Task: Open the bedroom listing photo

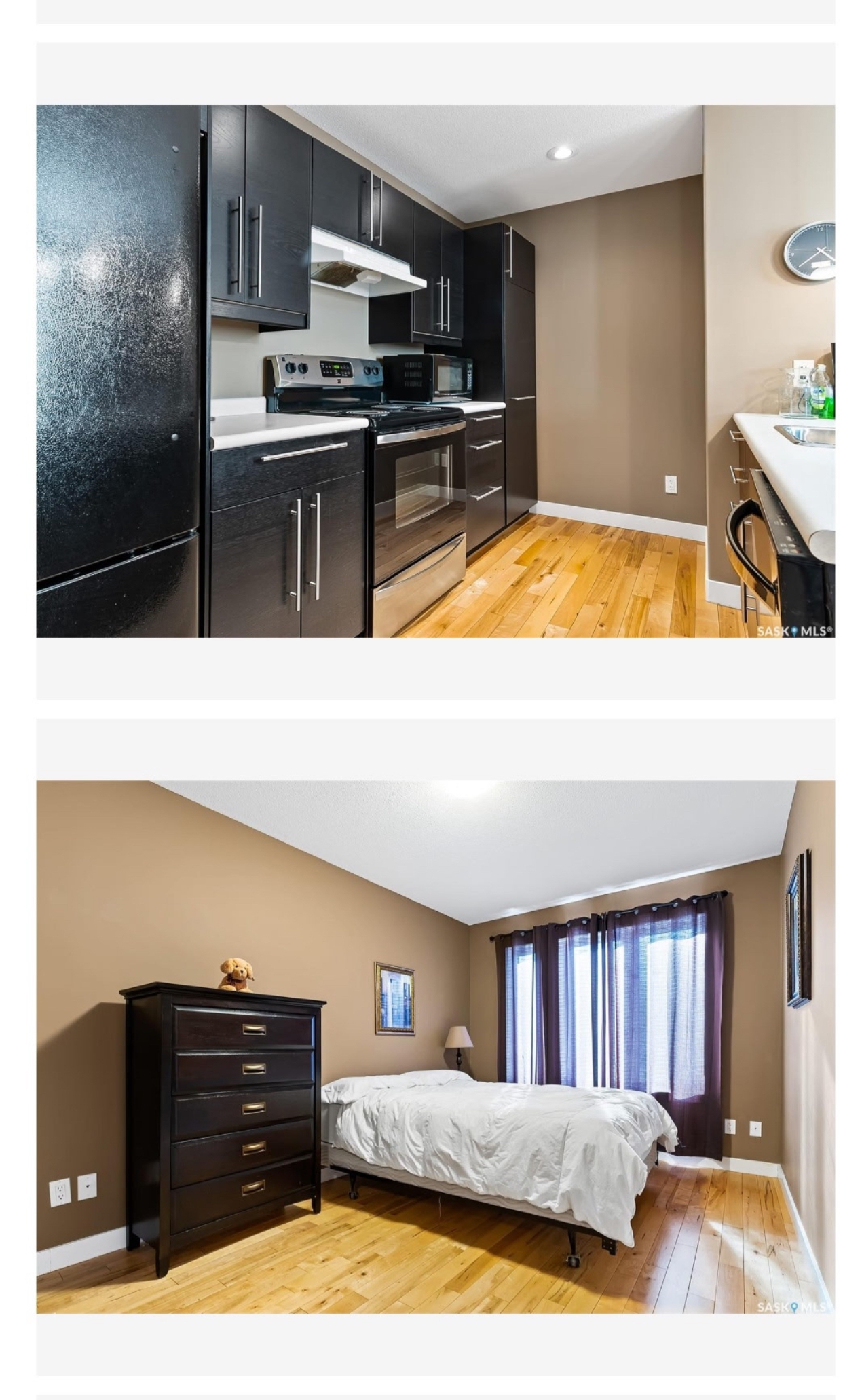Action: pyautogui.click(x=435, y=1046)
